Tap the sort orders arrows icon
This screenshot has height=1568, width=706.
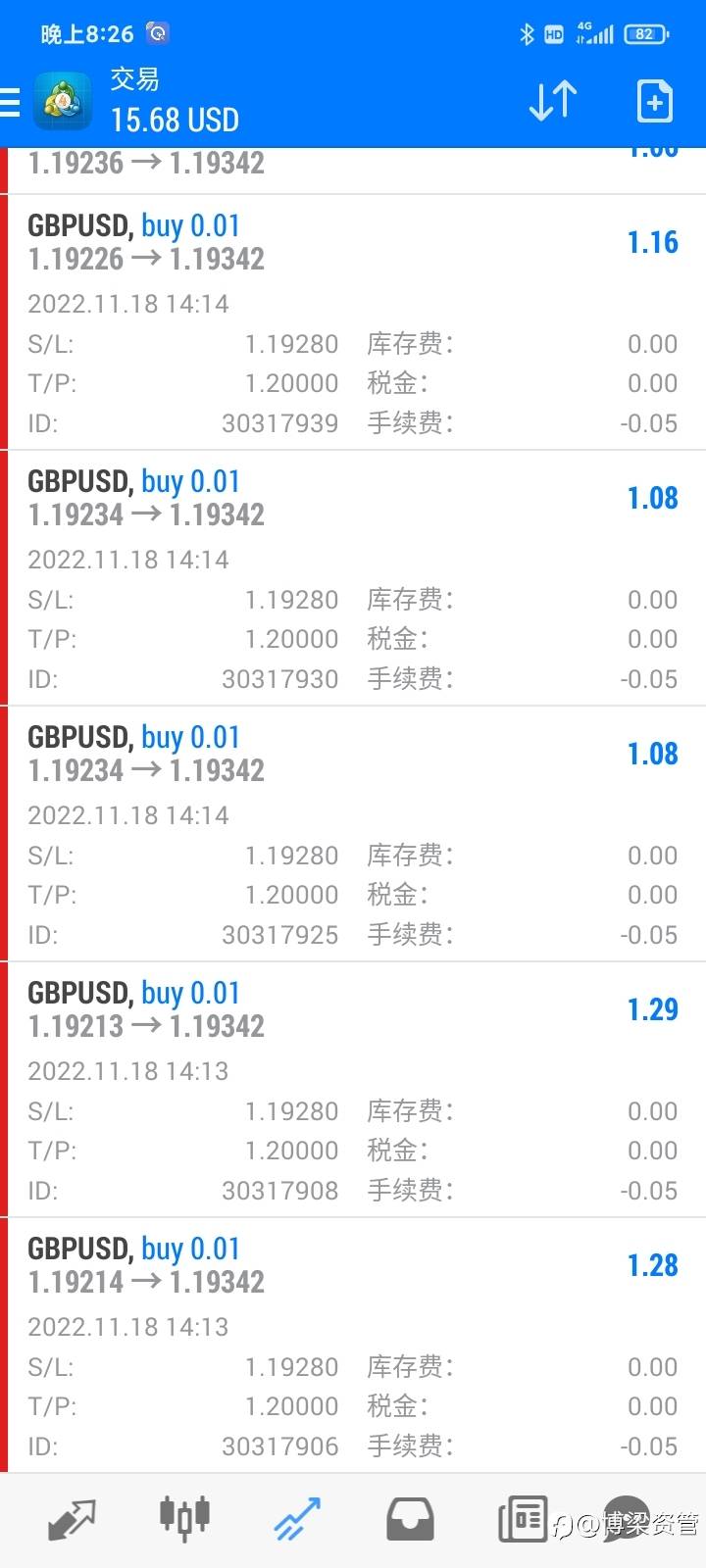pyautogui.click(x=553, y=101)
